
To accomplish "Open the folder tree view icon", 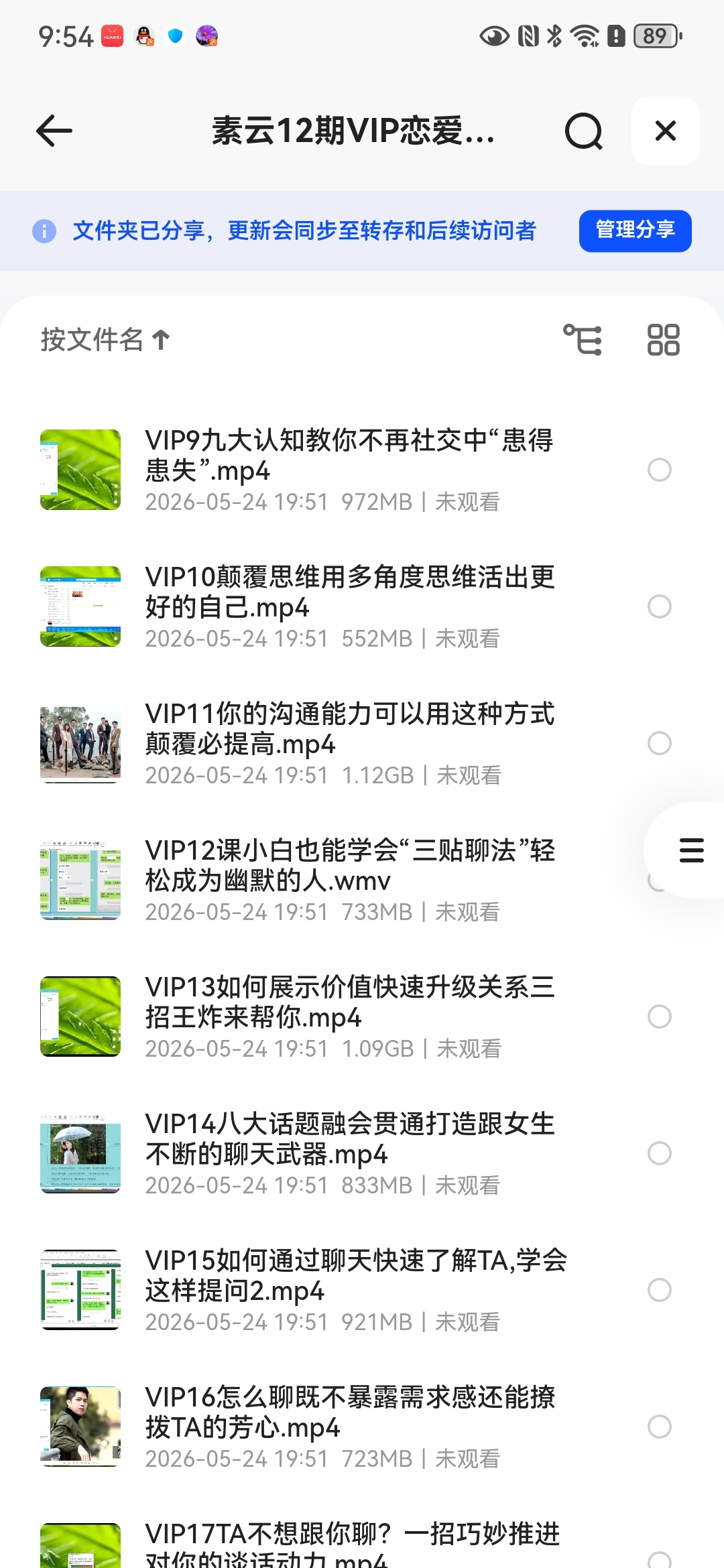I will tap(583, 340).
